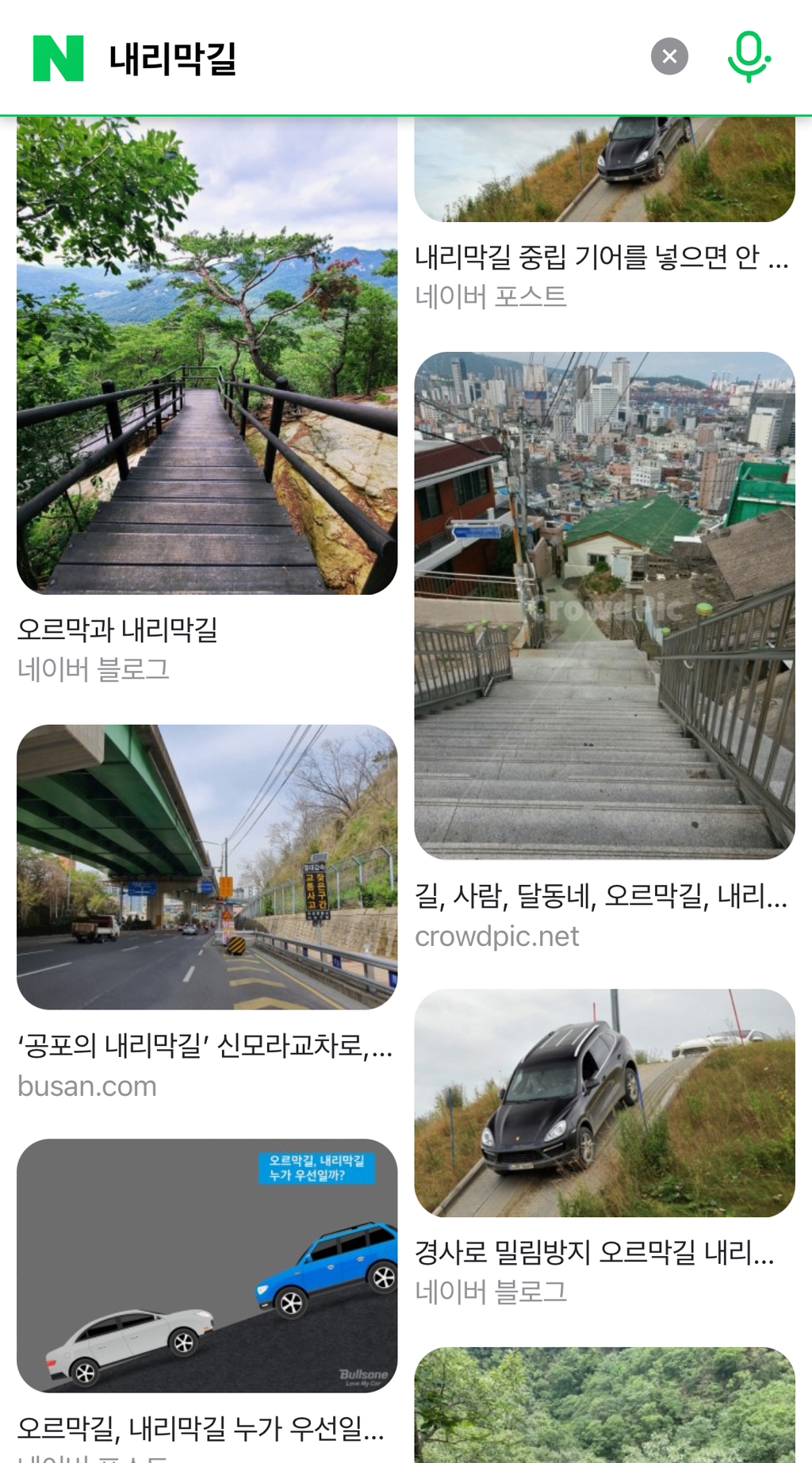Open the '공포의 내리막길' 신모라교차로 image

[207, 866]
